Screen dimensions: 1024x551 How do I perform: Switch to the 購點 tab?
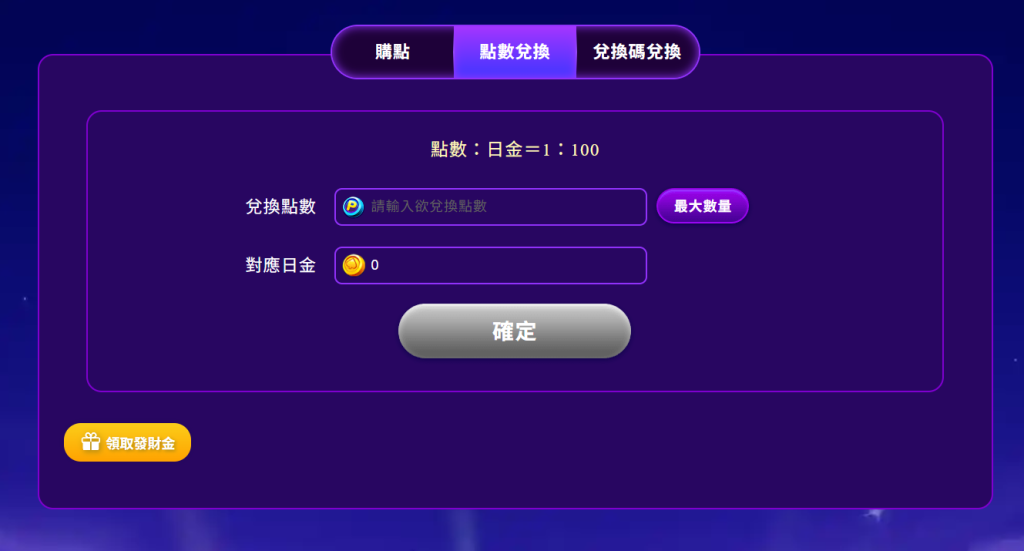pyautogui.click(x=393, y=52)
